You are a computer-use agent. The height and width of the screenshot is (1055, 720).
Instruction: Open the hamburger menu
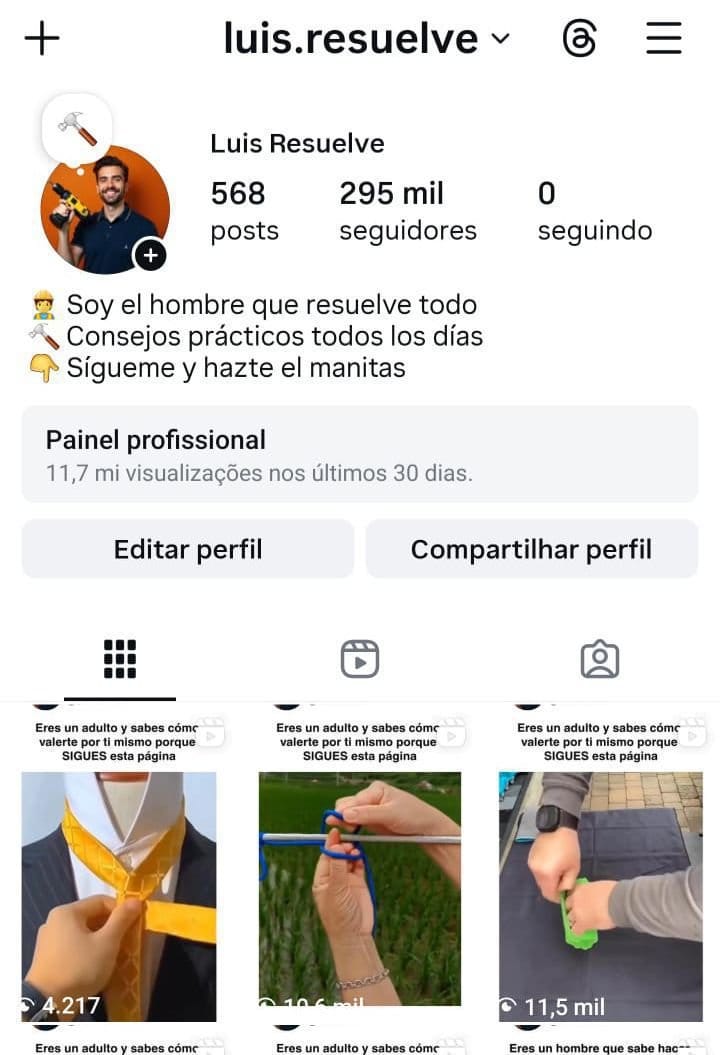[x=663, y=38]
